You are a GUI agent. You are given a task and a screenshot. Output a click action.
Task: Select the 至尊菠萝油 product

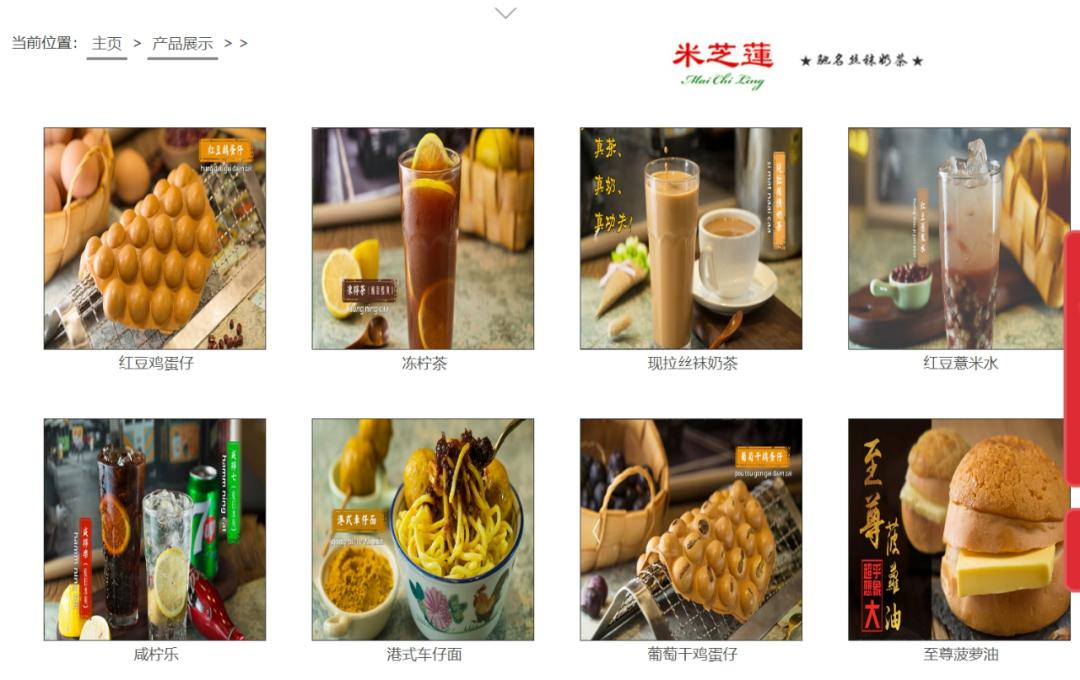[x=959, y=529]
